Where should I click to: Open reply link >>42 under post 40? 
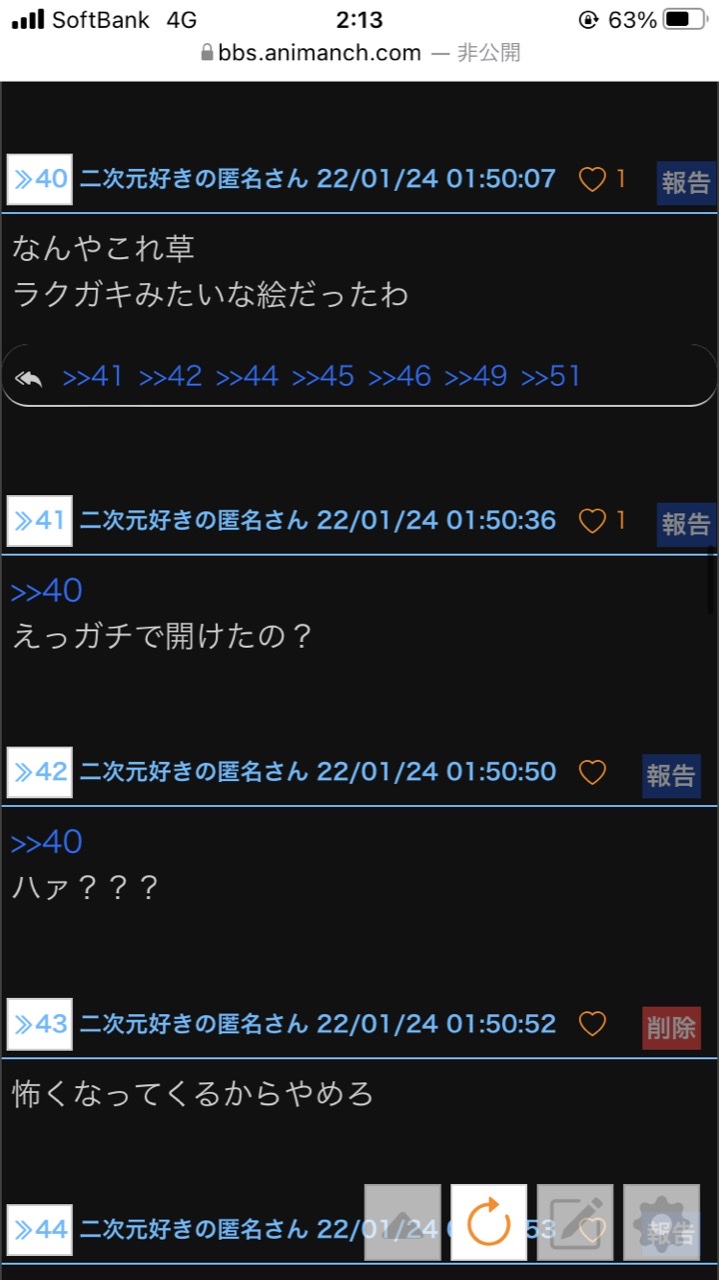[x=170, y=376]
